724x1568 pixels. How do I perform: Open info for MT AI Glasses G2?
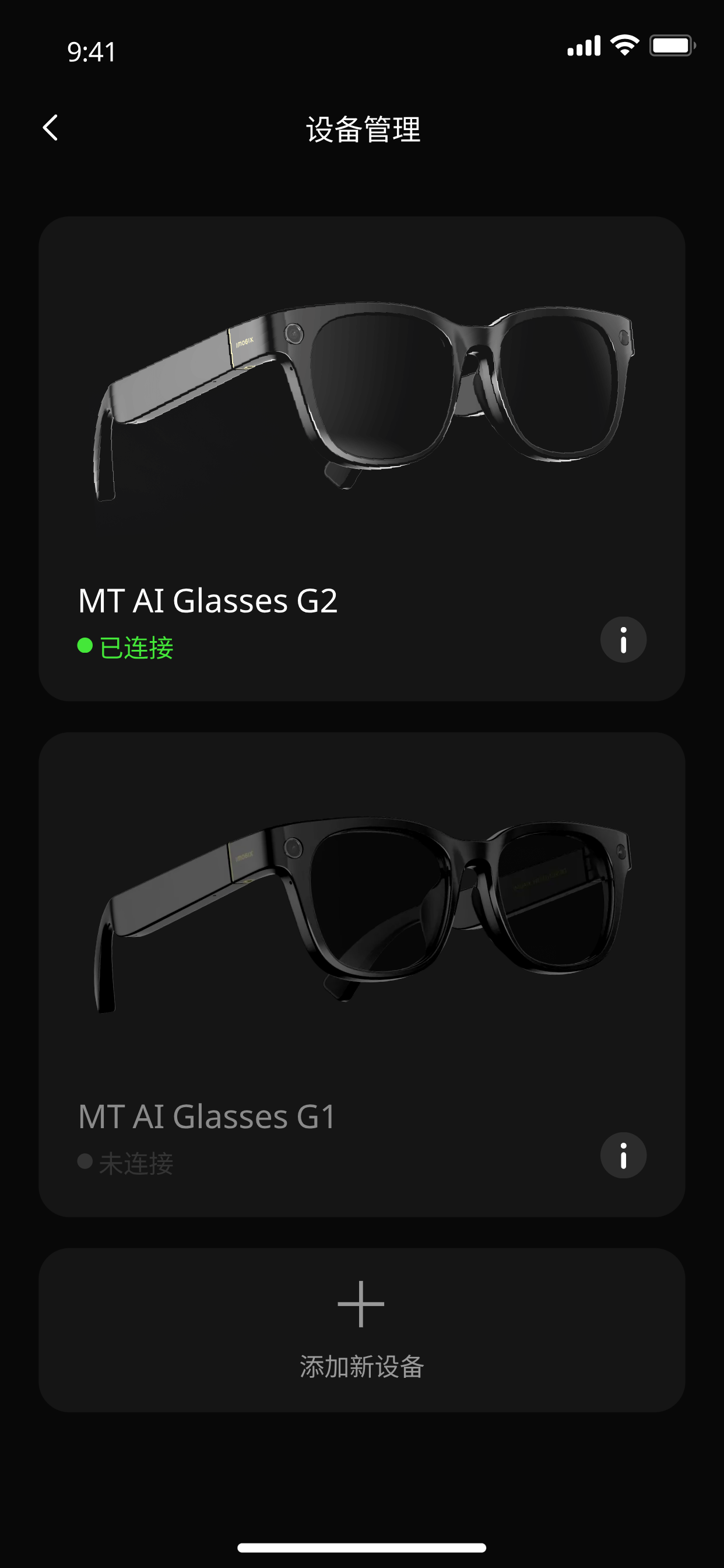(x=623, y=640)
